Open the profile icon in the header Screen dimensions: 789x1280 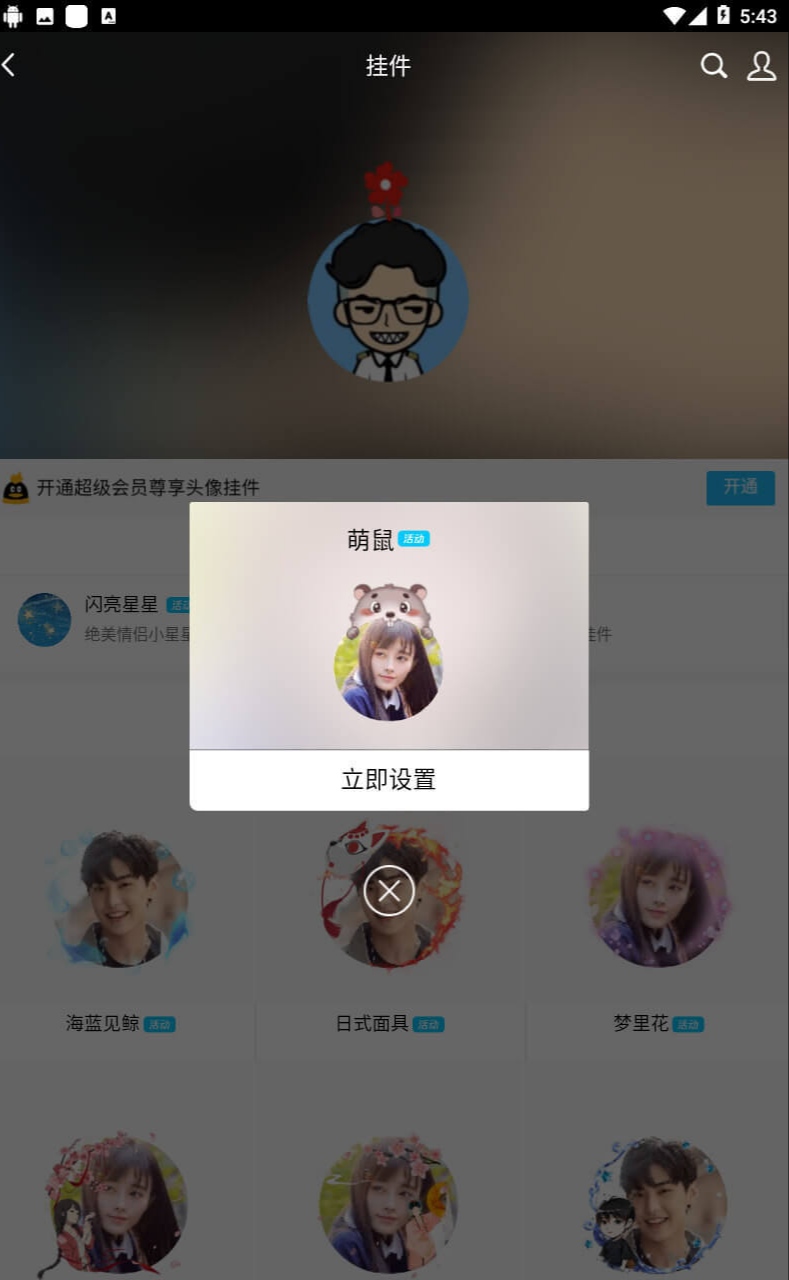[762, 66]
